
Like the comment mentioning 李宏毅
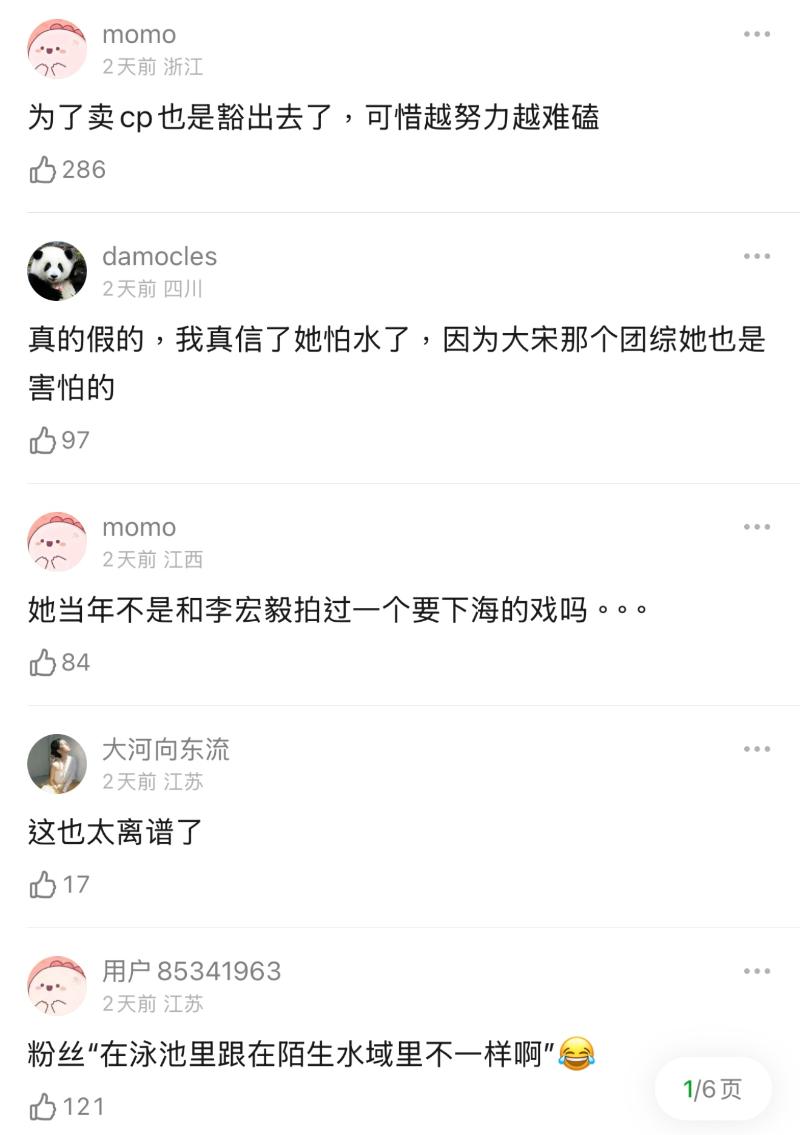[43, 662]
